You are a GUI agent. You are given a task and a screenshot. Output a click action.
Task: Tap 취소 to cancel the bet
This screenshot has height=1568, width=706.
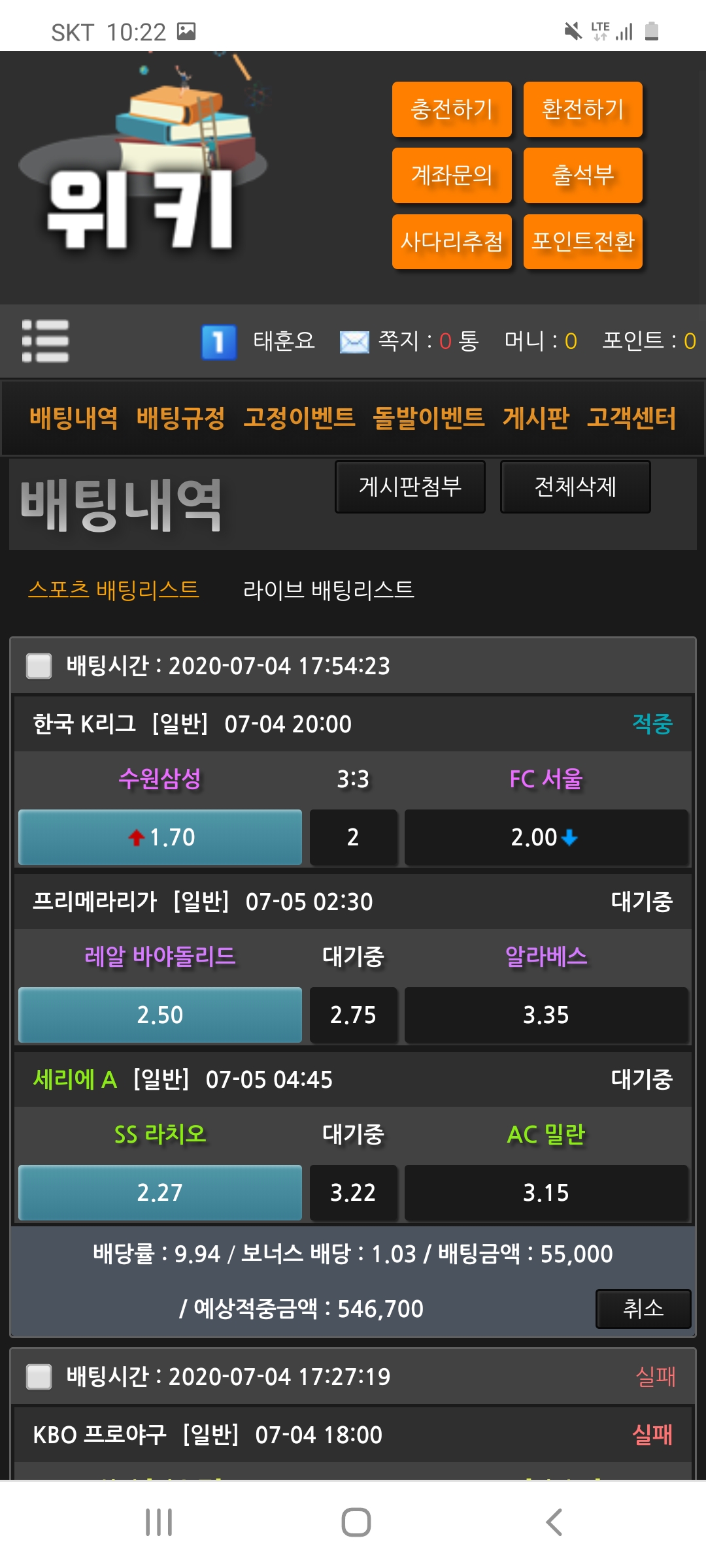click(x=643, y=1308)
